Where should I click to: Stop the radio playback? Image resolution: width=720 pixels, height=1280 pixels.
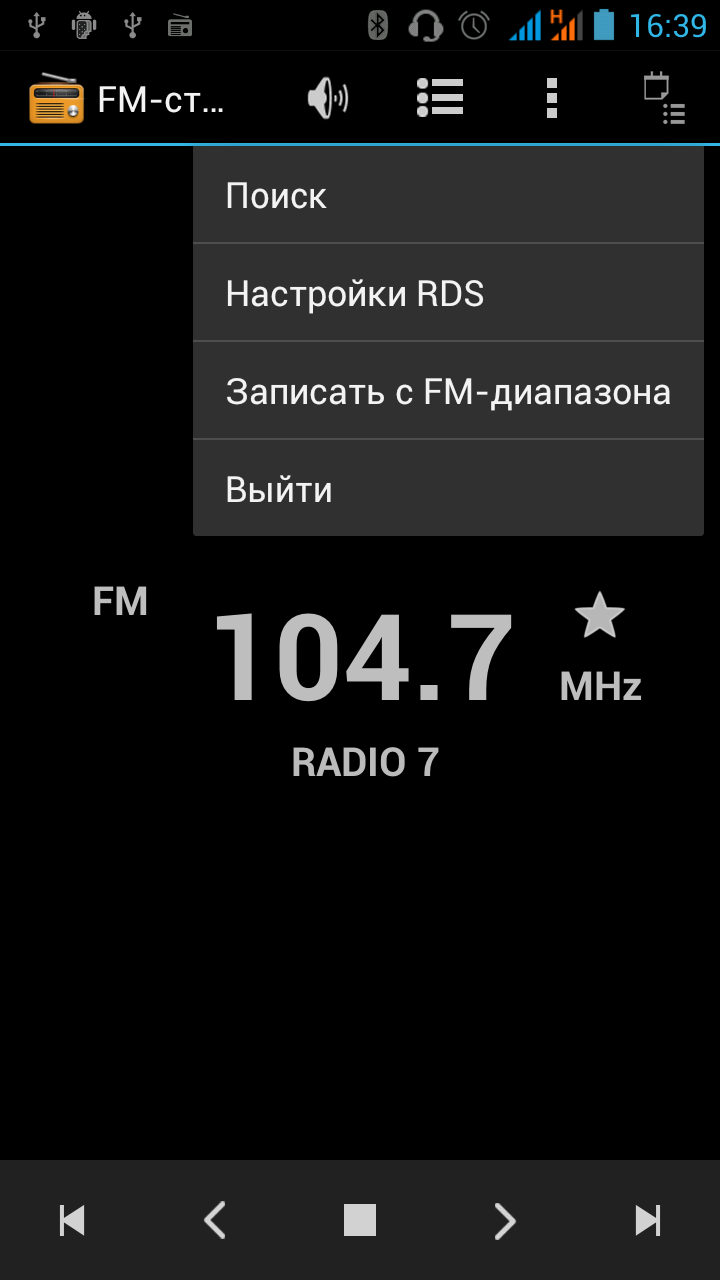tap(360, 1220)
